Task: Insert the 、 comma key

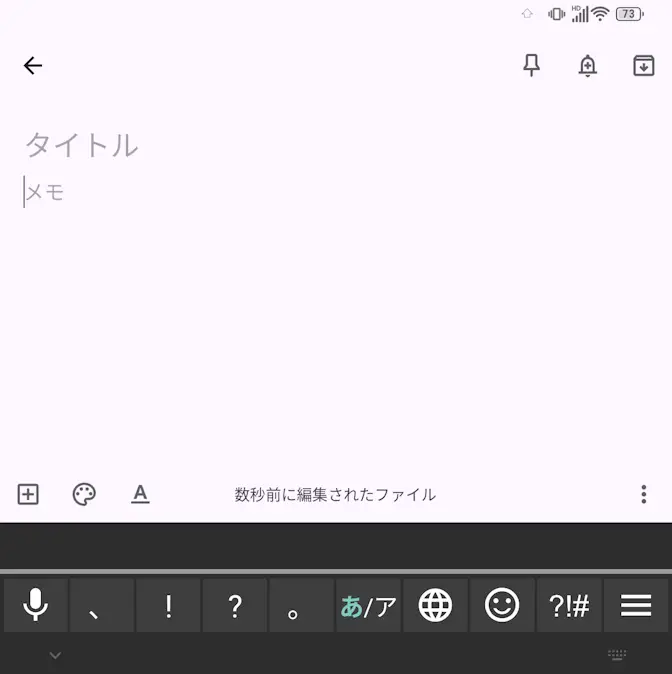Action: click(101, 605)
